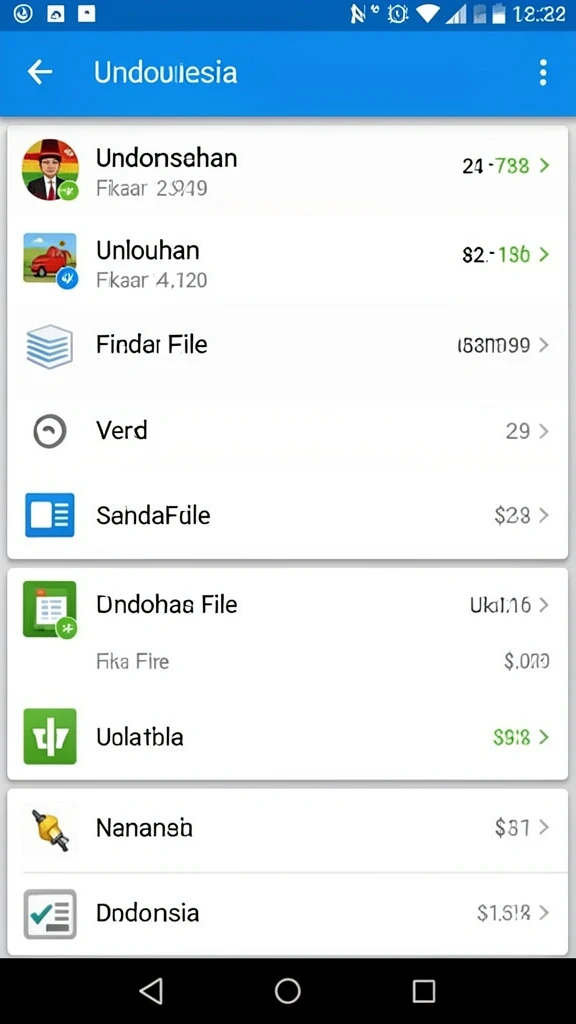Open recent apps from the navigation bar
The height and width of the screenshot is (1024, 576).
(424, 991)
